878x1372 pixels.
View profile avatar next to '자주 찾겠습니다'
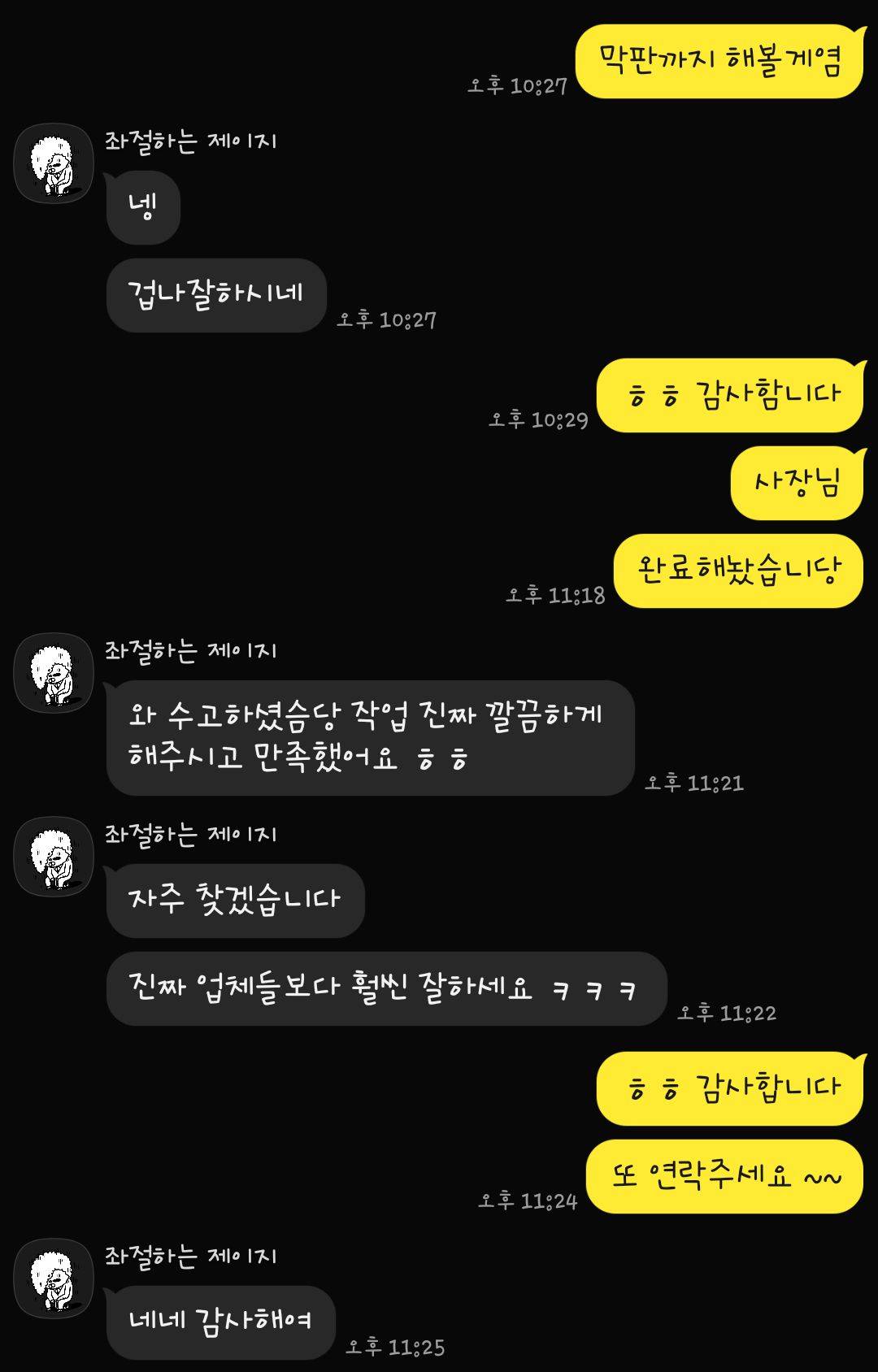coord(54,857)
